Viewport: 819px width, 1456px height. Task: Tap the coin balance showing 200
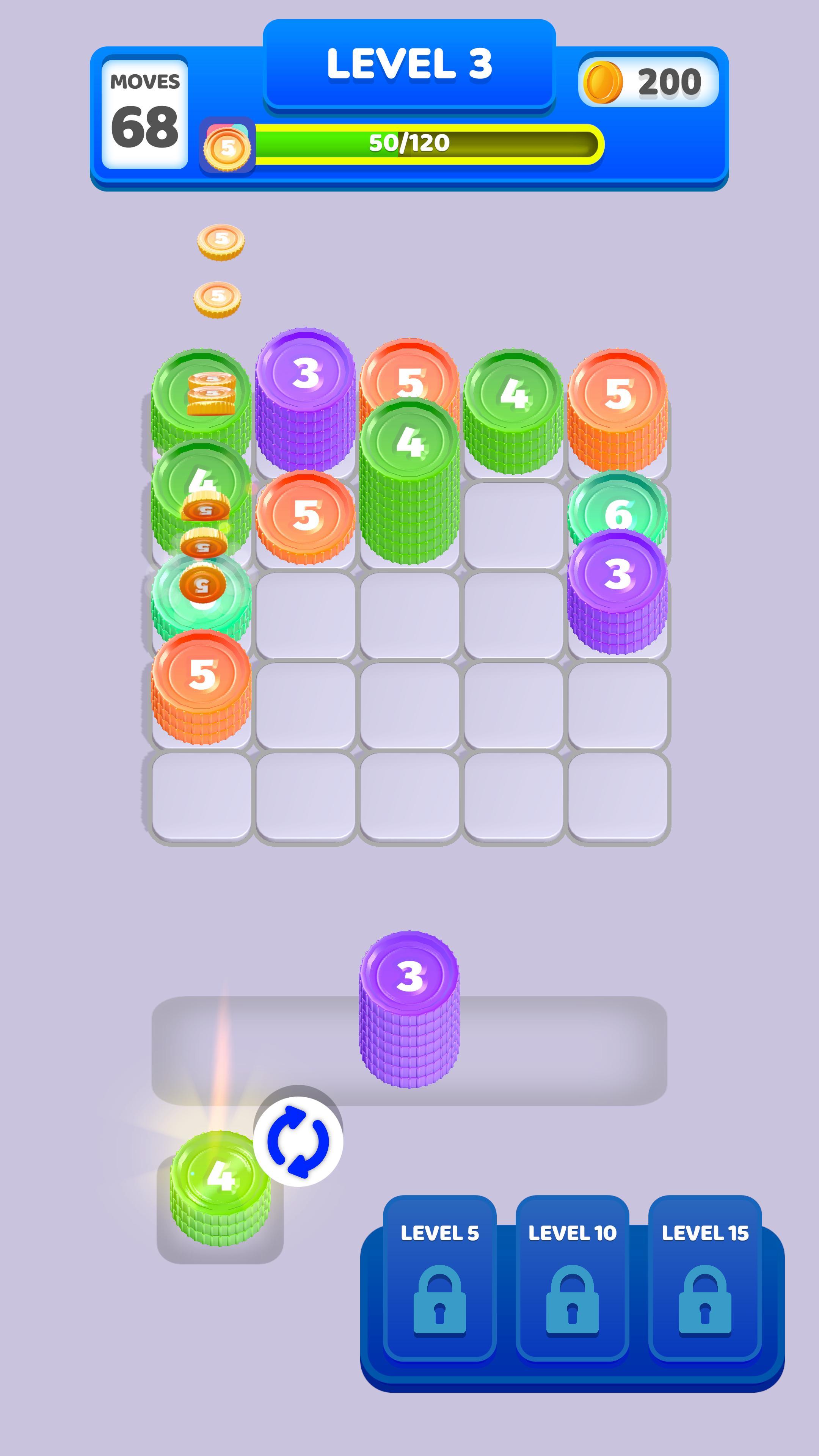tap(648, 82)
